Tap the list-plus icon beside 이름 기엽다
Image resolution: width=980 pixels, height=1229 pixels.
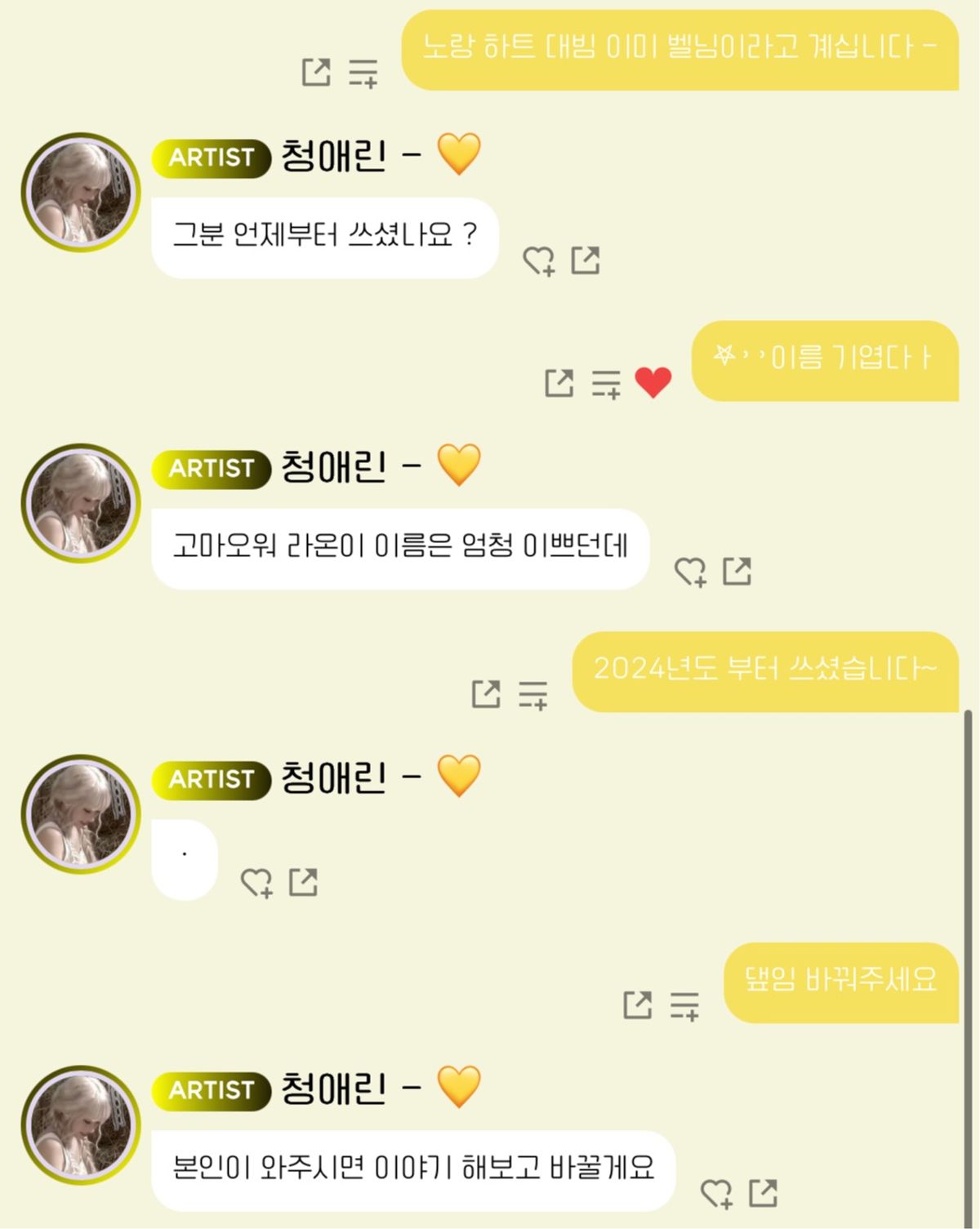(606, 383)
